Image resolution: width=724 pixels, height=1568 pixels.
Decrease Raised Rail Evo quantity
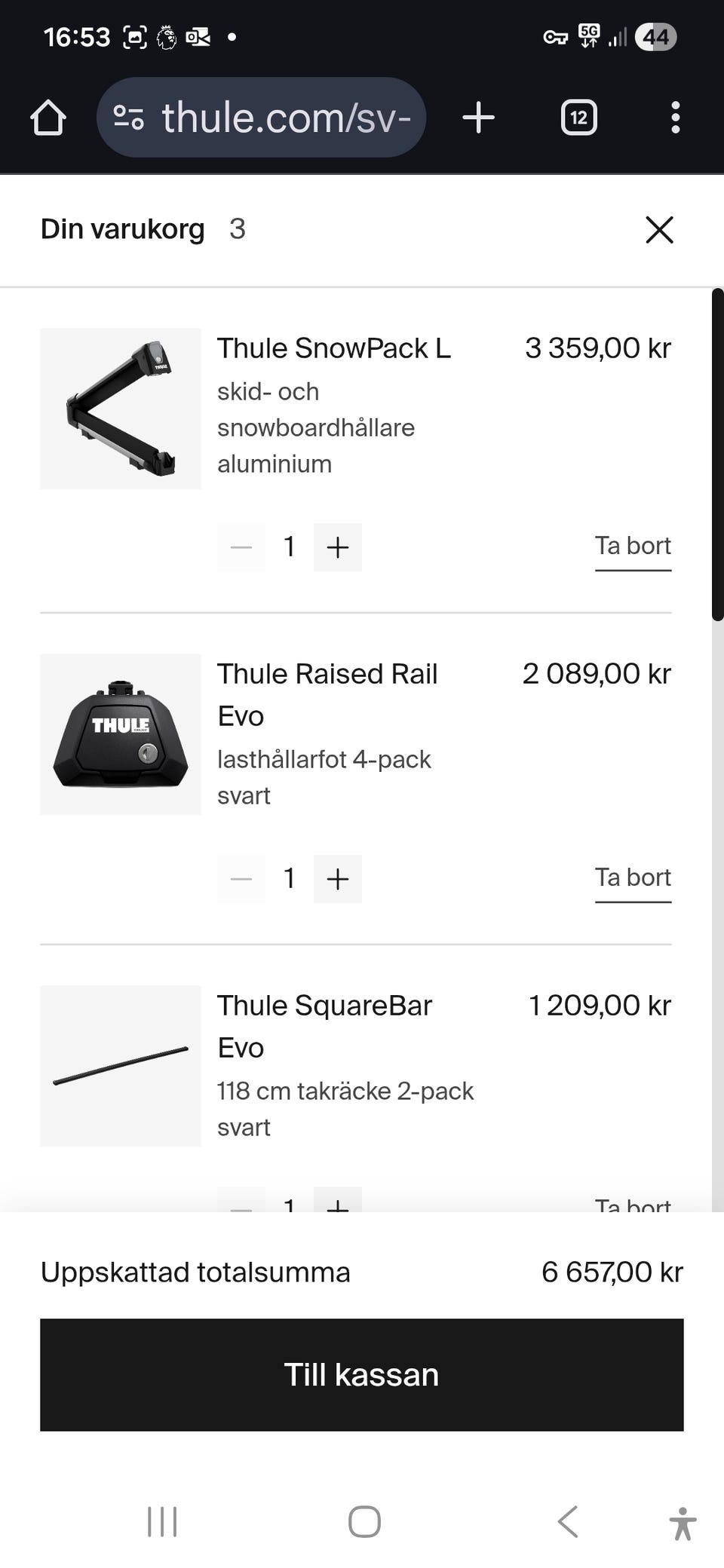click(x=241, y=878)
